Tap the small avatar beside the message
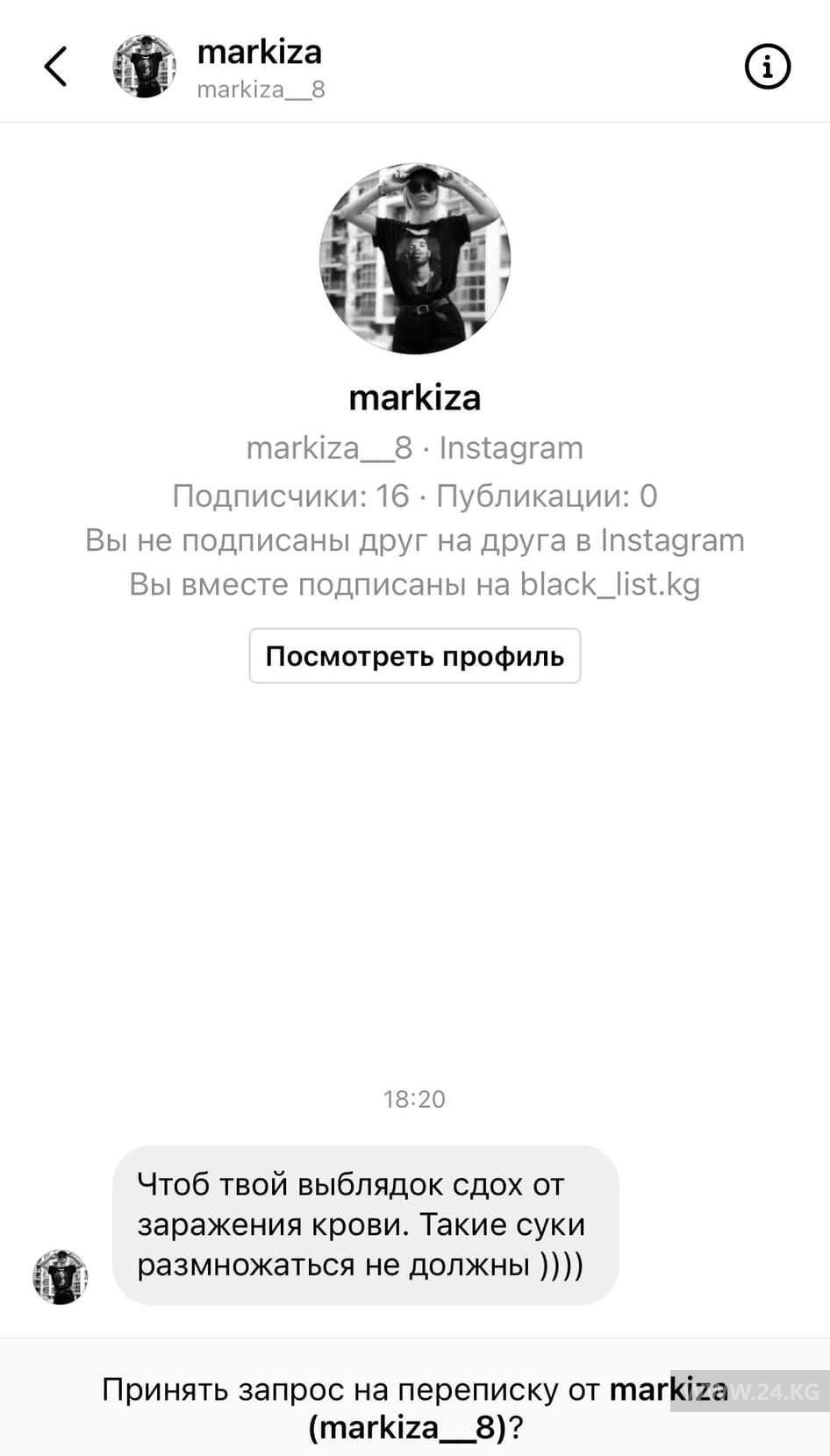The width and height of the screenshot is (830, 1456). [61, 1276]
